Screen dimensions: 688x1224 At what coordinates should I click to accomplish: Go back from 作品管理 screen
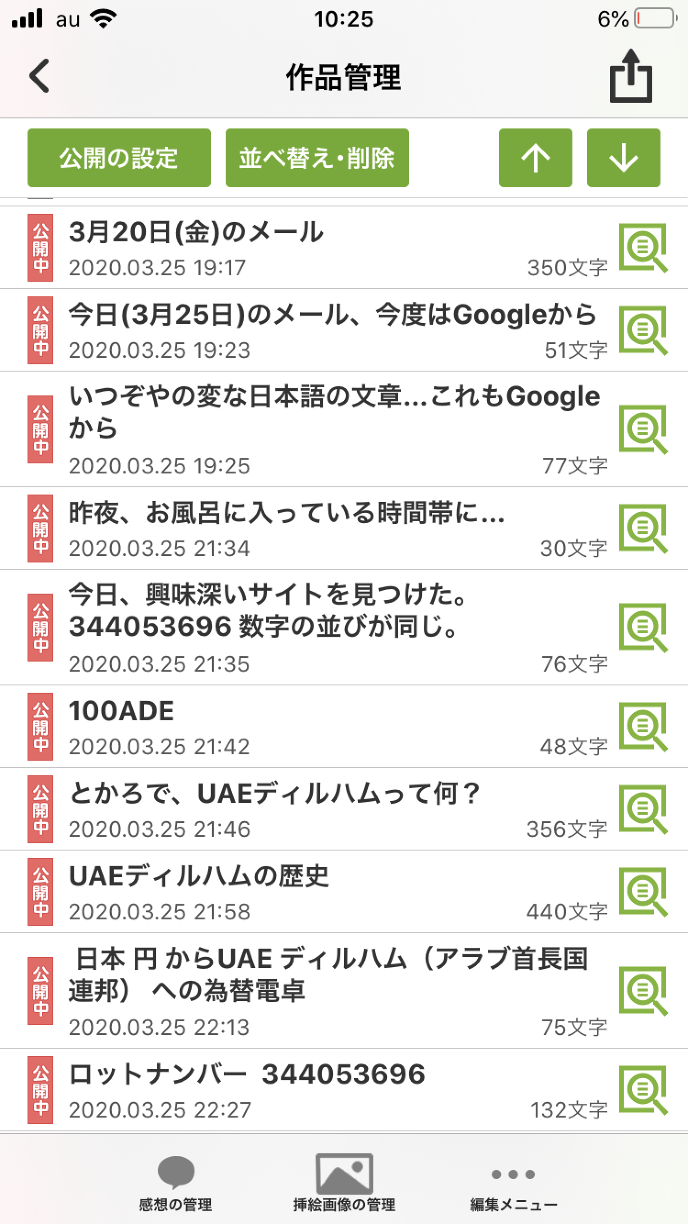point(40,77)
